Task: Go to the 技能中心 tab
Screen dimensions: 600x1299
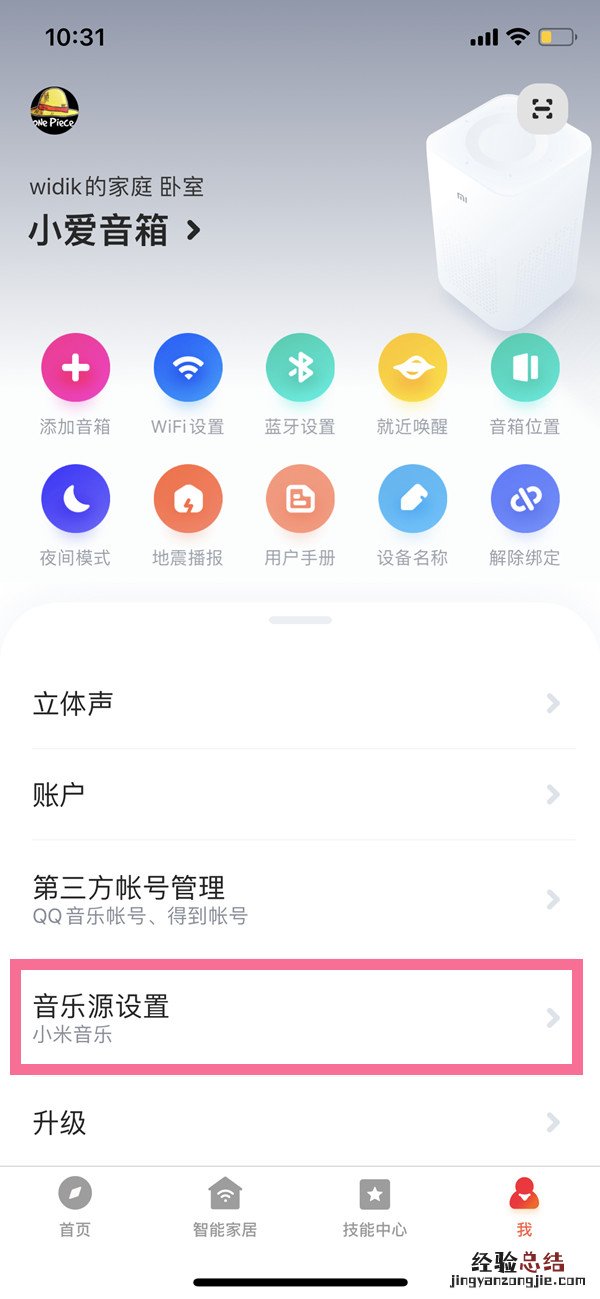Action: point(374,1207)
